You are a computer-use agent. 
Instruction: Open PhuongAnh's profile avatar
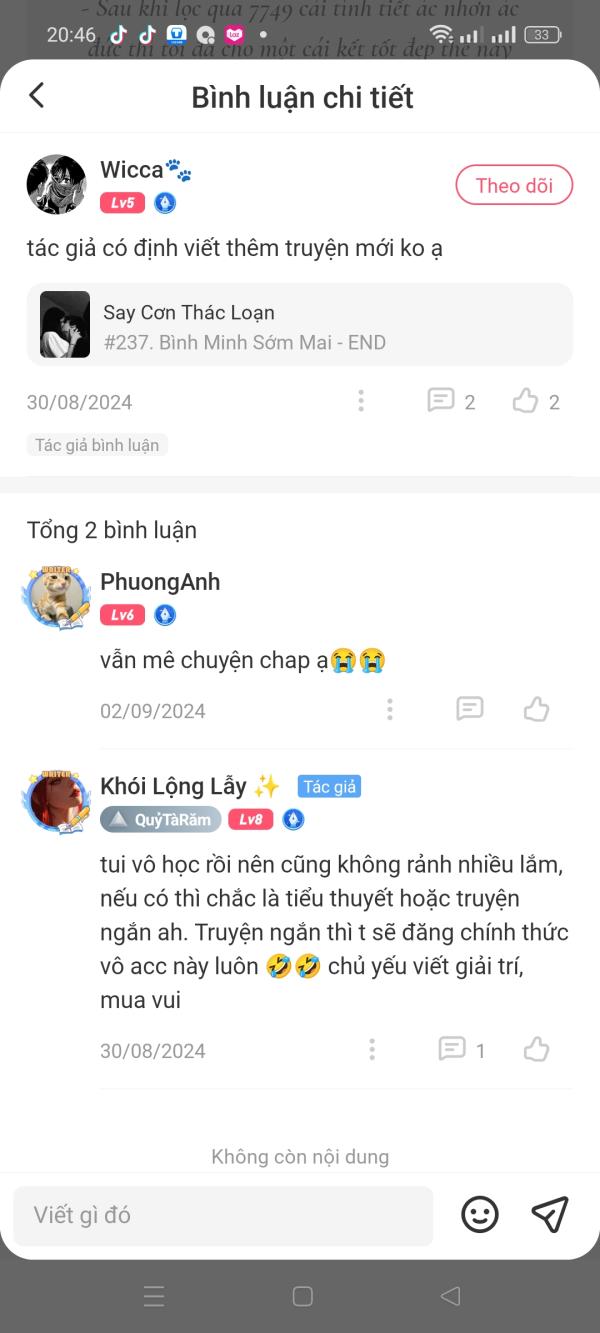57,597
